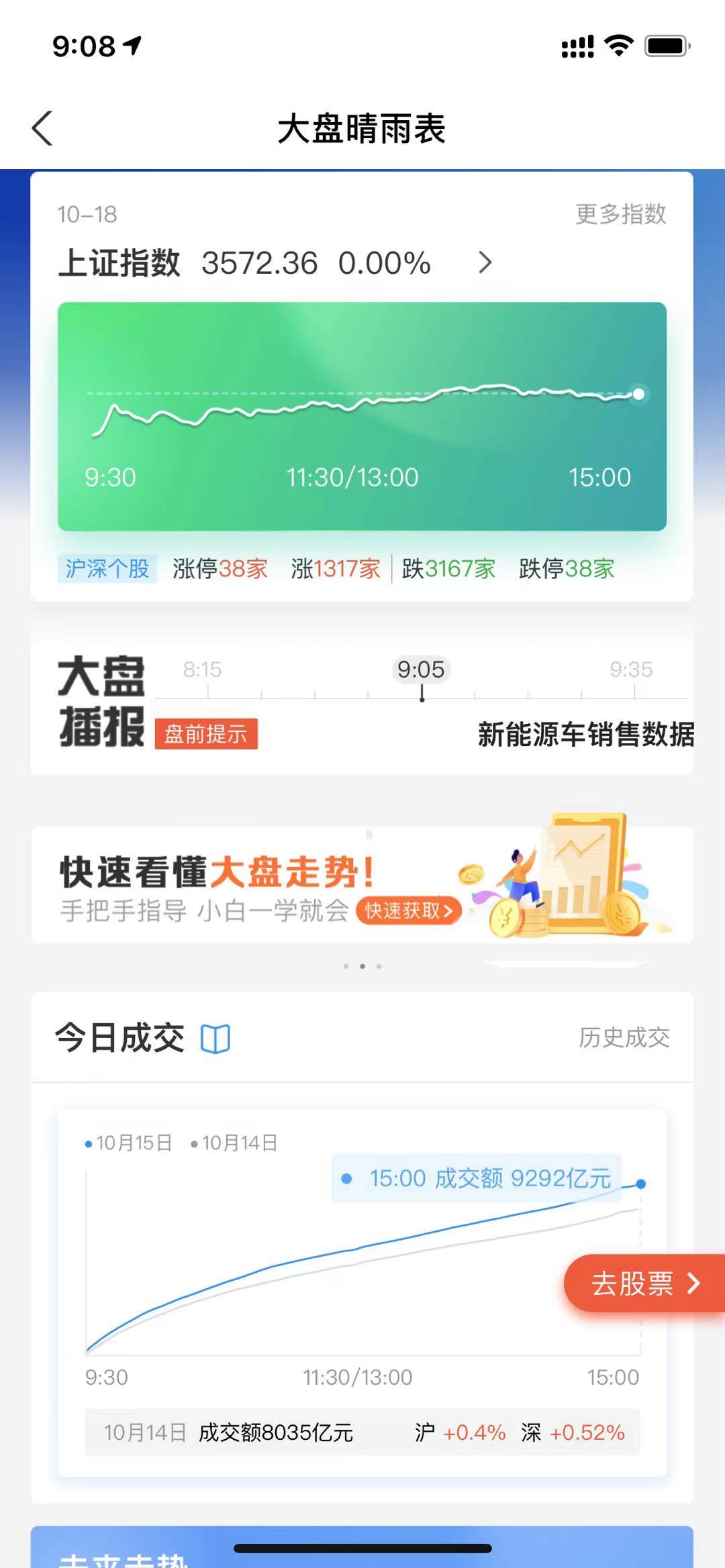Open 更多指数 link
This screenshot has height=1568, width=725.
pyautogui.click(x=620, y=214)
